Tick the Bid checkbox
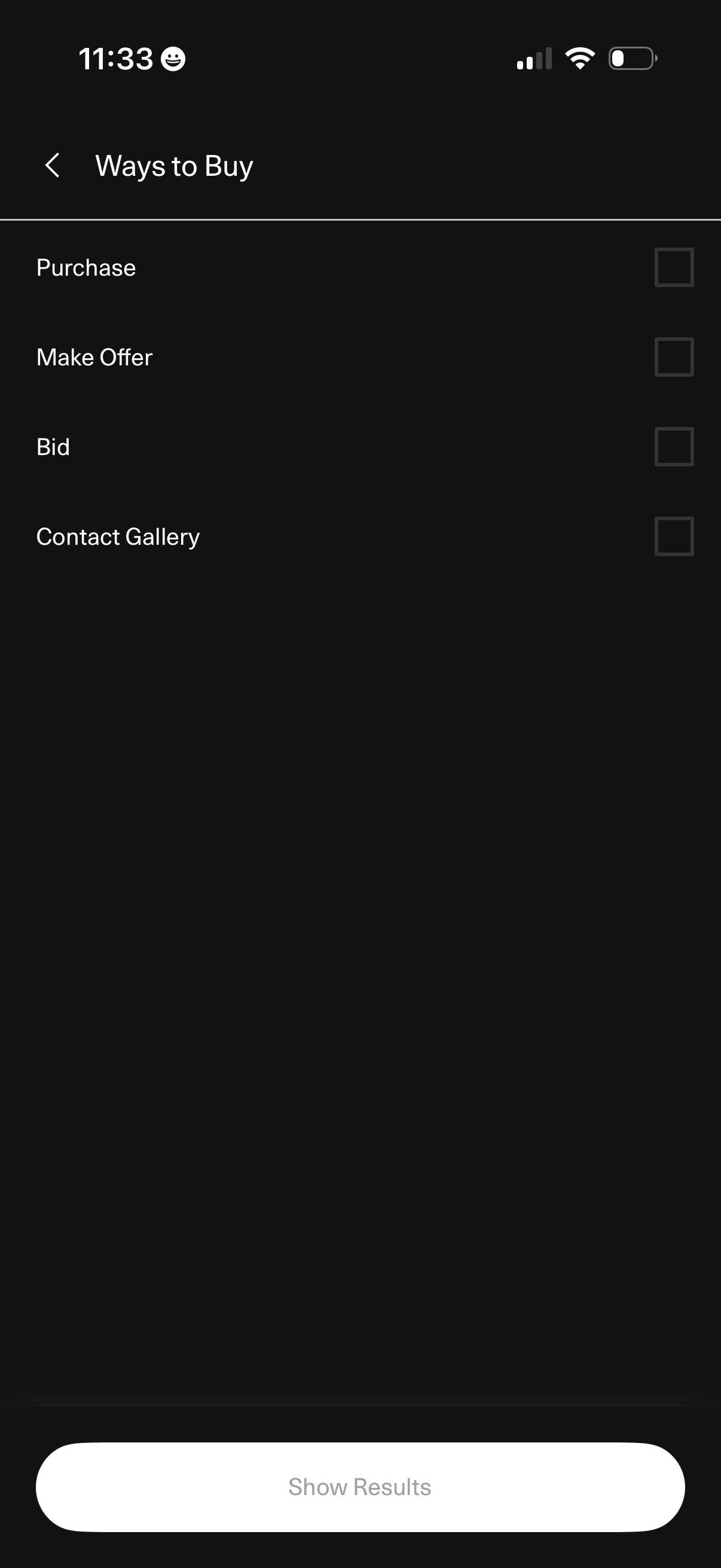The width and height of the screenshot is (721, 1568). point(674,447)
